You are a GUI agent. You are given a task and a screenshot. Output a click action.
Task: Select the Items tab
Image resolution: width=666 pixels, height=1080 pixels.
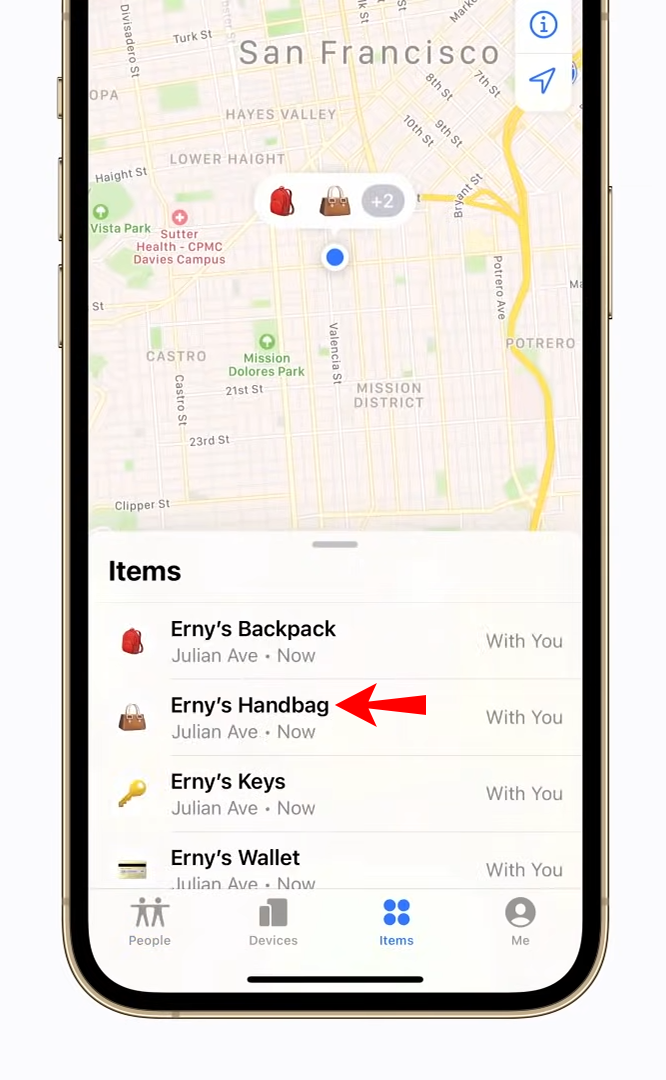click(396, 921)
